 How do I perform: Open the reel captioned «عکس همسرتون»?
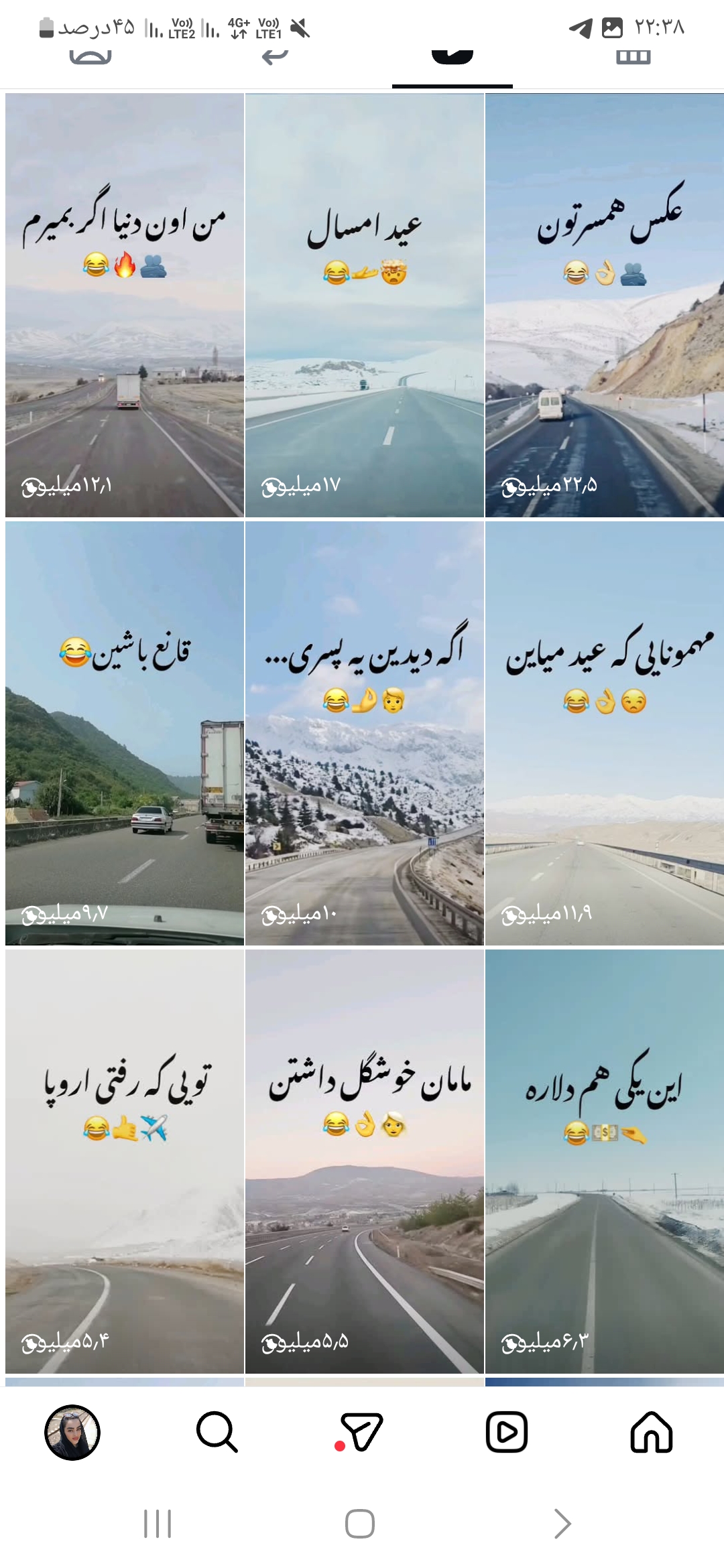(604, 305)
